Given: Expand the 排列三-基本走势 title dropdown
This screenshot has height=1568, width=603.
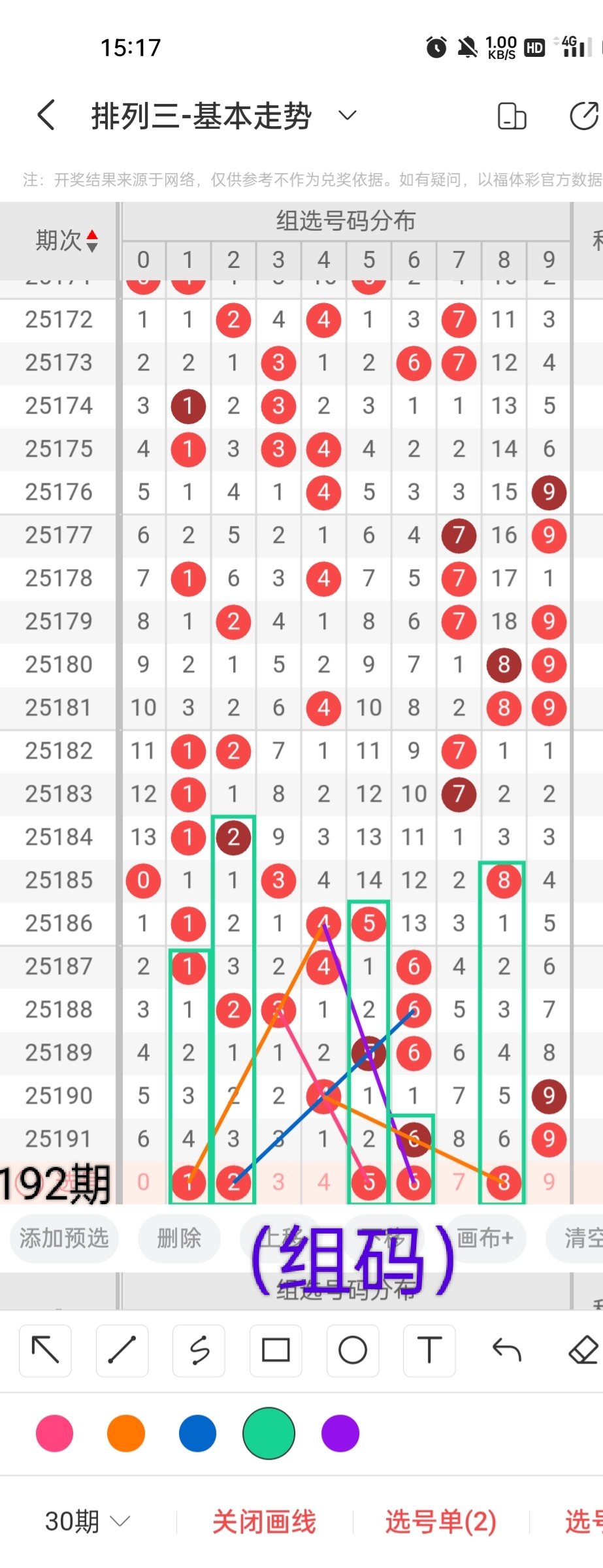Looking at the screenshot, I should (348, 116).
